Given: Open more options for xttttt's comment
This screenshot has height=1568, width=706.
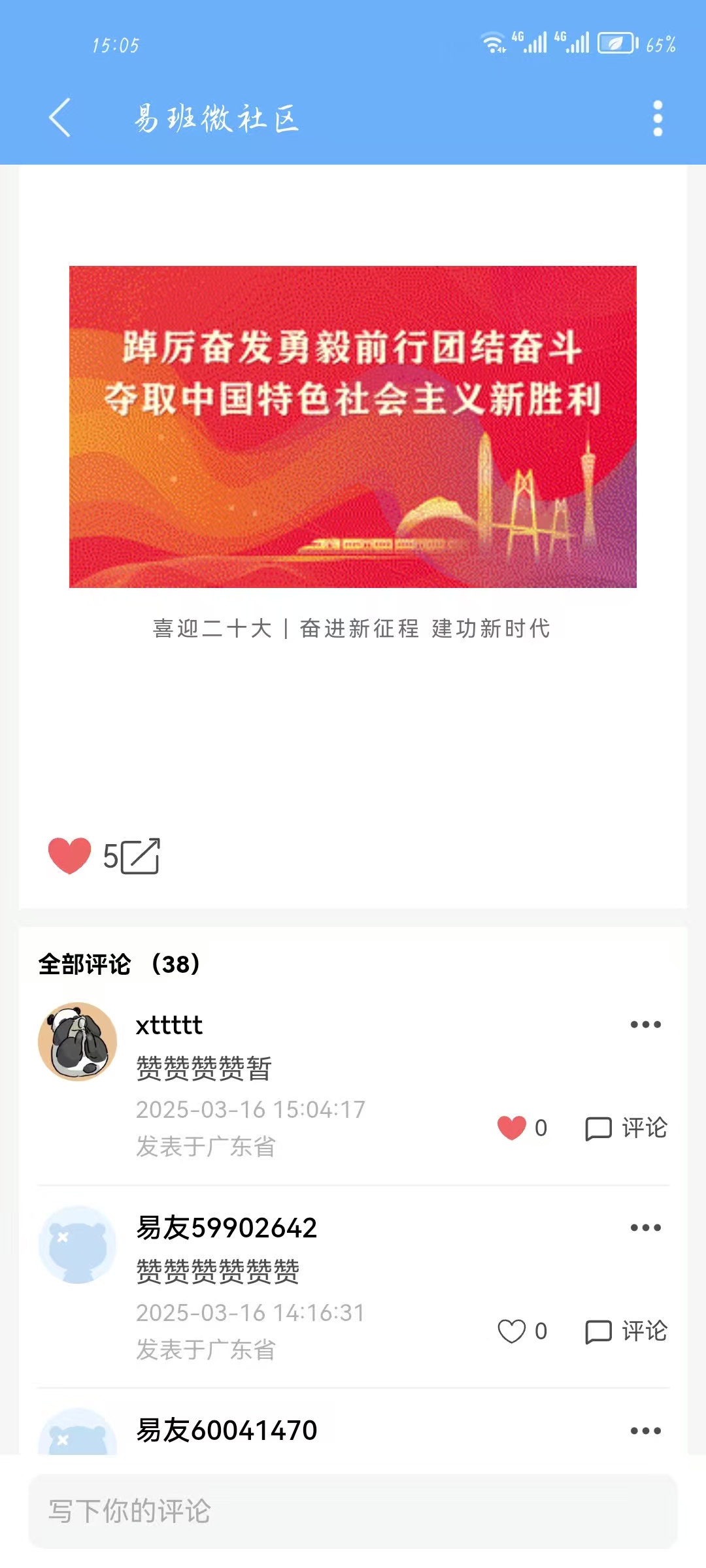Looking at the screenshot, I should (645, 1024).
